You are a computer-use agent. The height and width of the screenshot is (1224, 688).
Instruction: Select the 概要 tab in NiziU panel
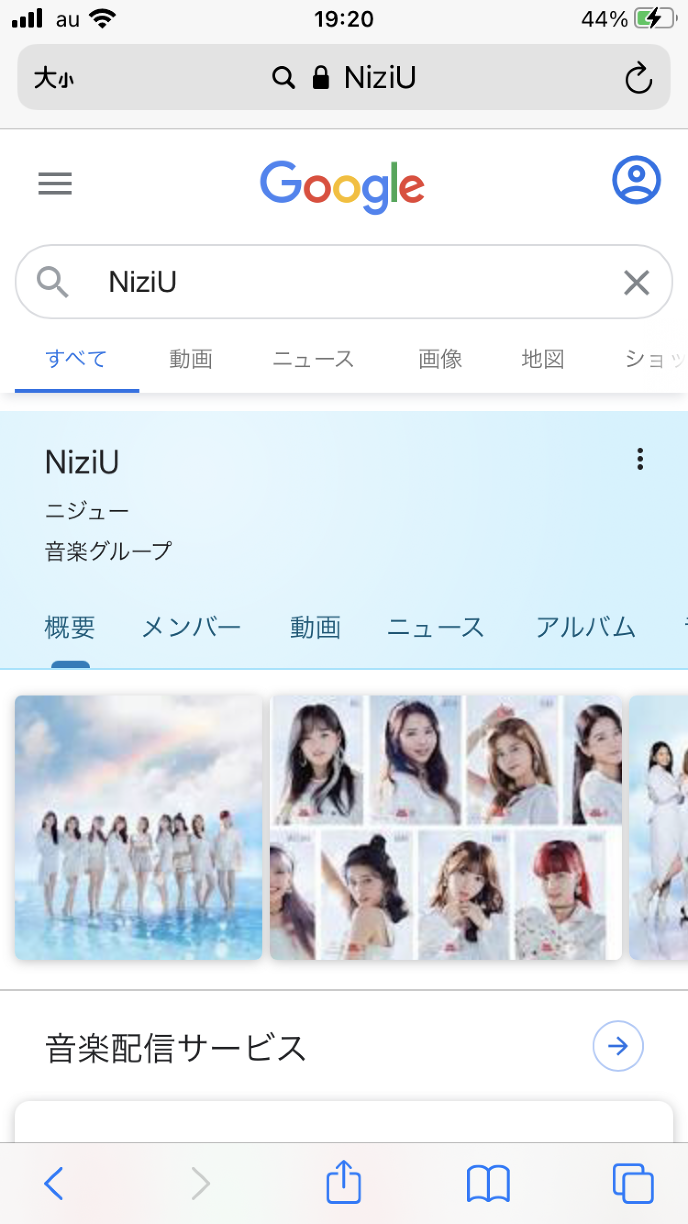(70, 627)
